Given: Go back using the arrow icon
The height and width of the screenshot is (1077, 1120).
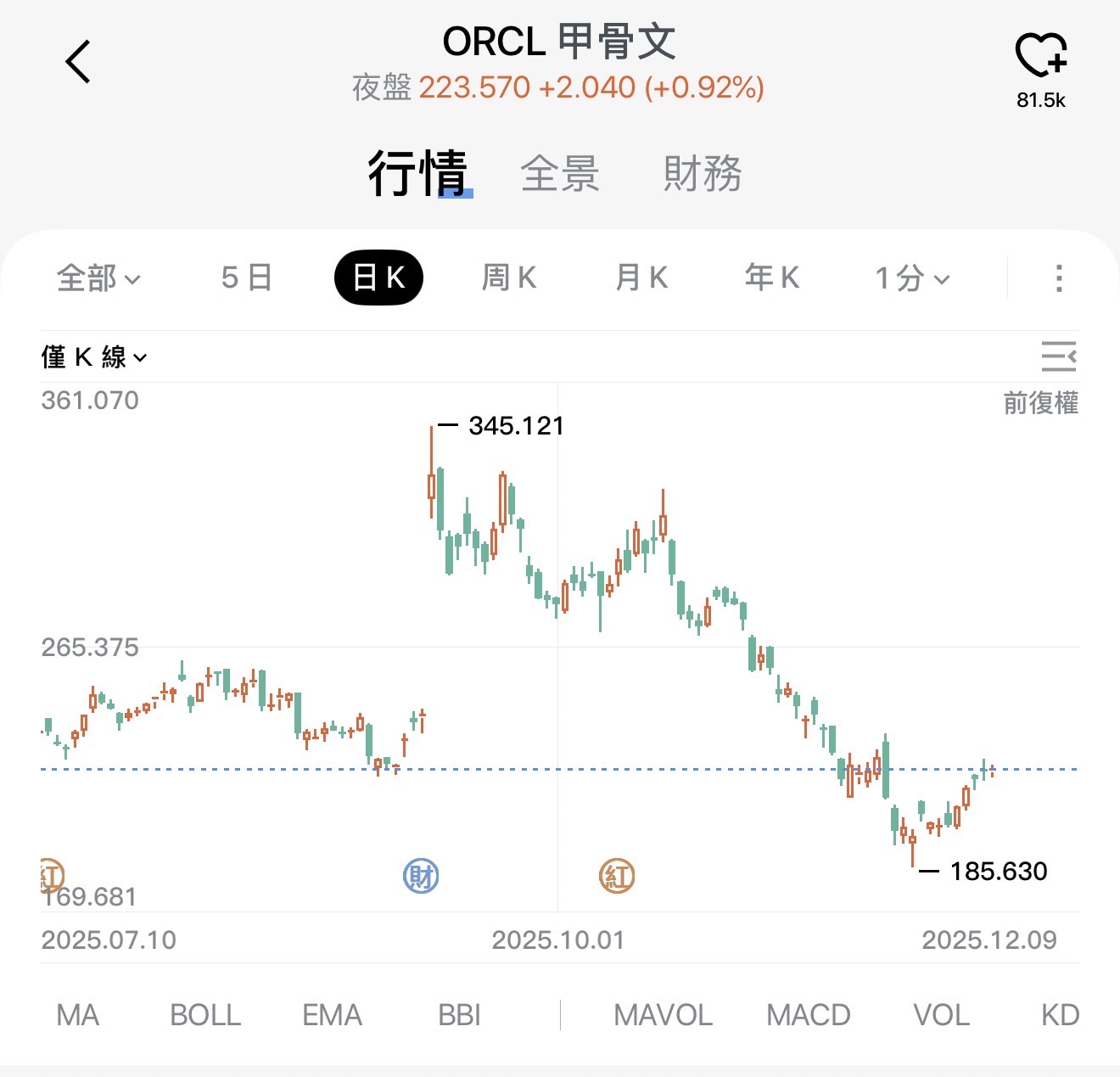Looking at the screenshot, I should (78, 62).
